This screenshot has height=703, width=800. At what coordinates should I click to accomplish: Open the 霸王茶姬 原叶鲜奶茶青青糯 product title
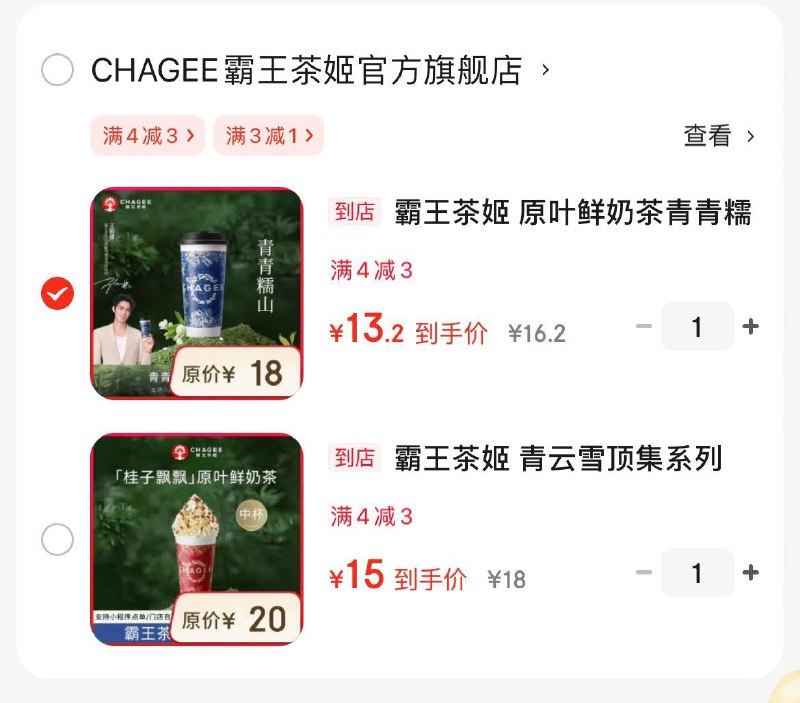[x=572, y=212]
